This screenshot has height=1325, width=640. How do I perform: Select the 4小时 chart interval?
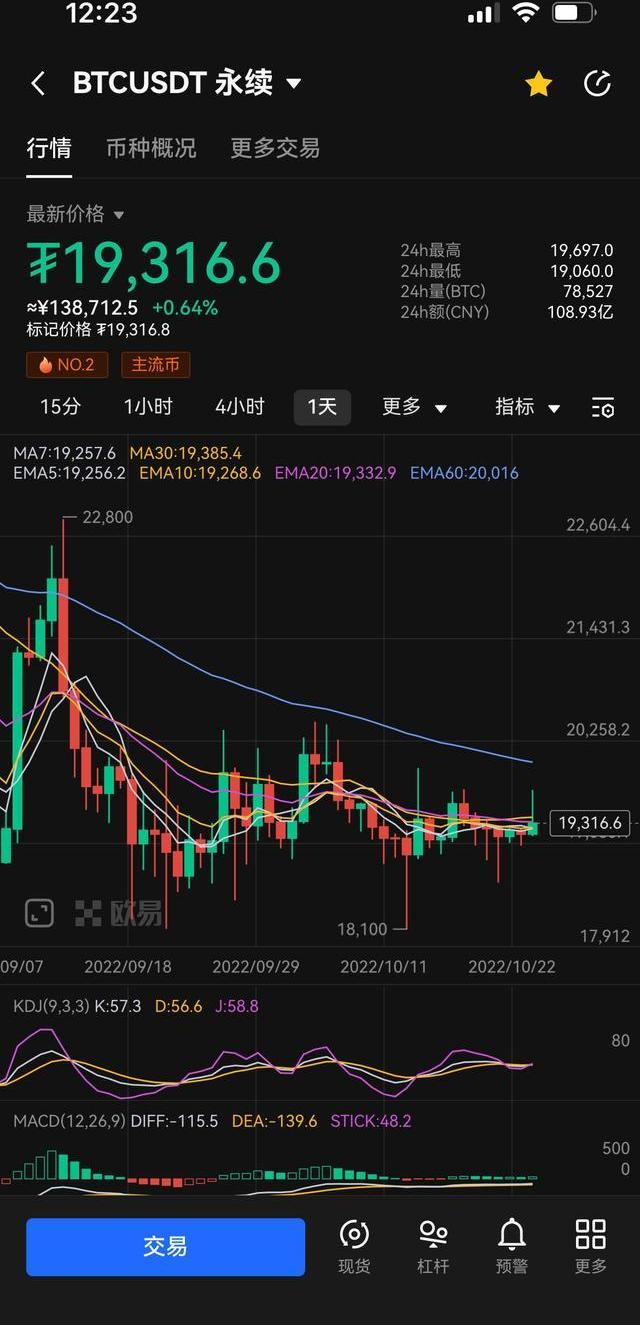pyautogui.click(x=240, y=407)
